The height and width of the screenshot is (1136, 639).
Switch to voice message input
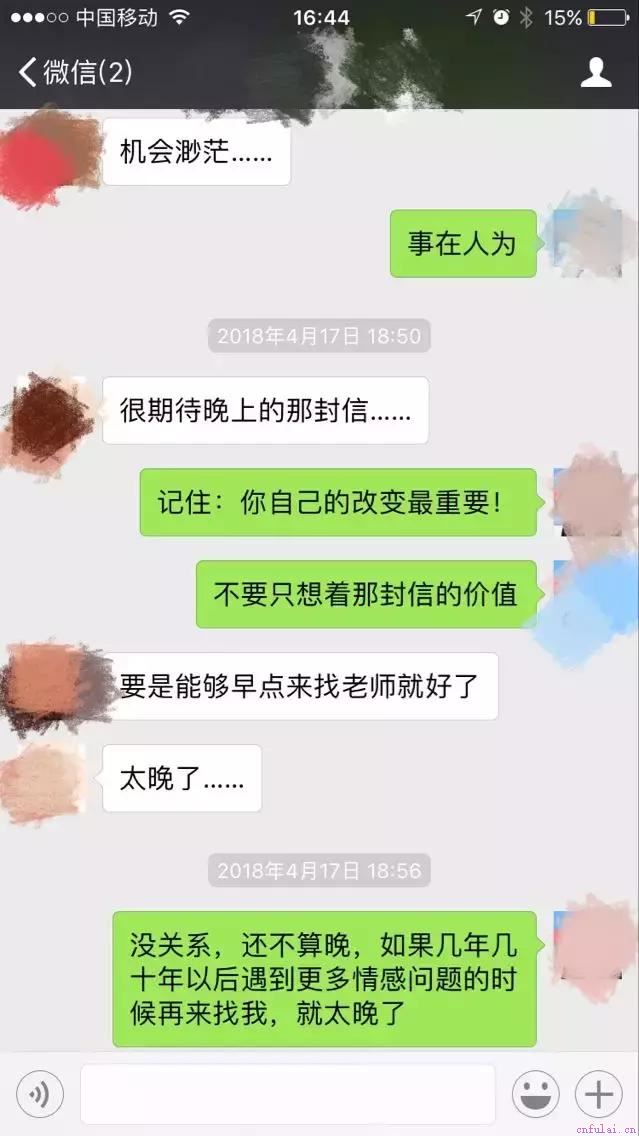pos(40,1094)
